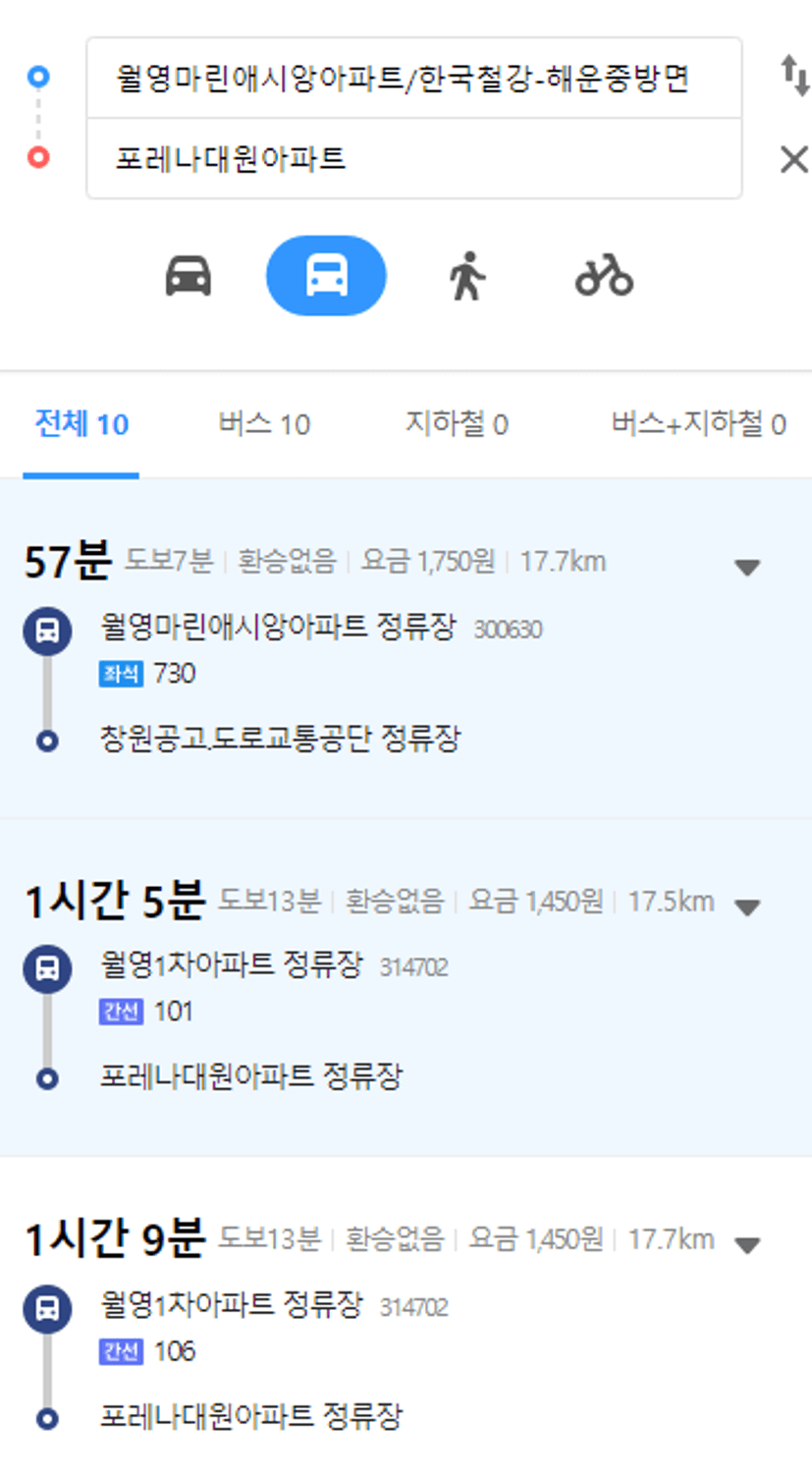This screenshot has width=812, height=1479.
Task: Edit the destination field 포레나대원아파트
Action: click(413, 159)
